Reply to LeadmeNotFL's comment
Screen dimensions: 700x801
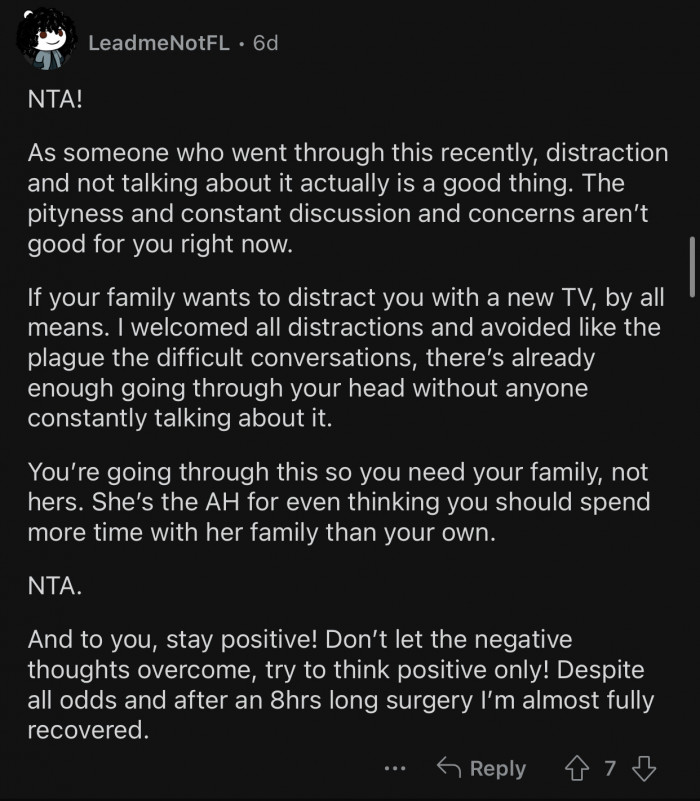[x=481, y=768]
